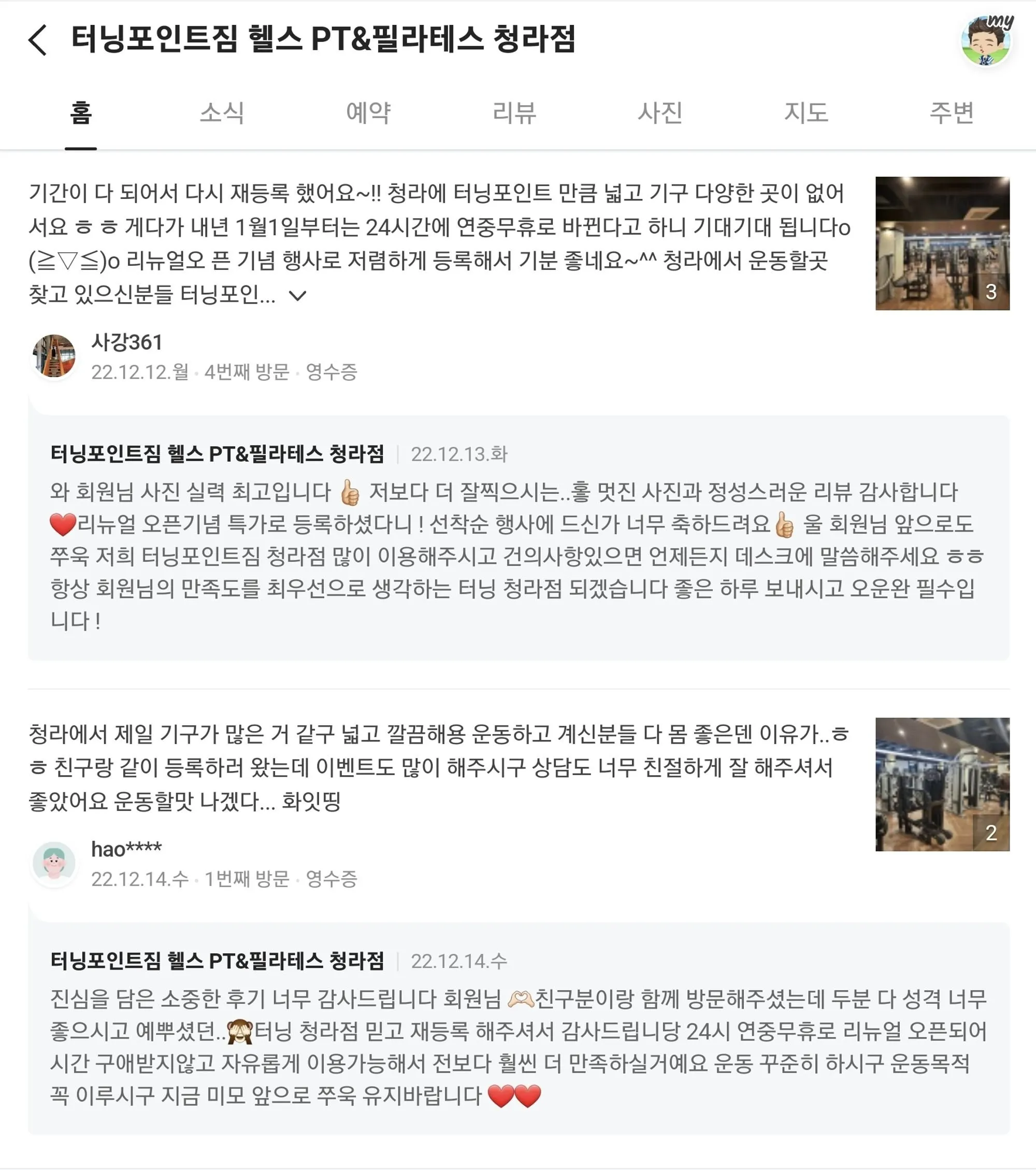Expand 사강361's truncated review text
Viewport: 1036px width, 1170px height.
tap(298, 296)
